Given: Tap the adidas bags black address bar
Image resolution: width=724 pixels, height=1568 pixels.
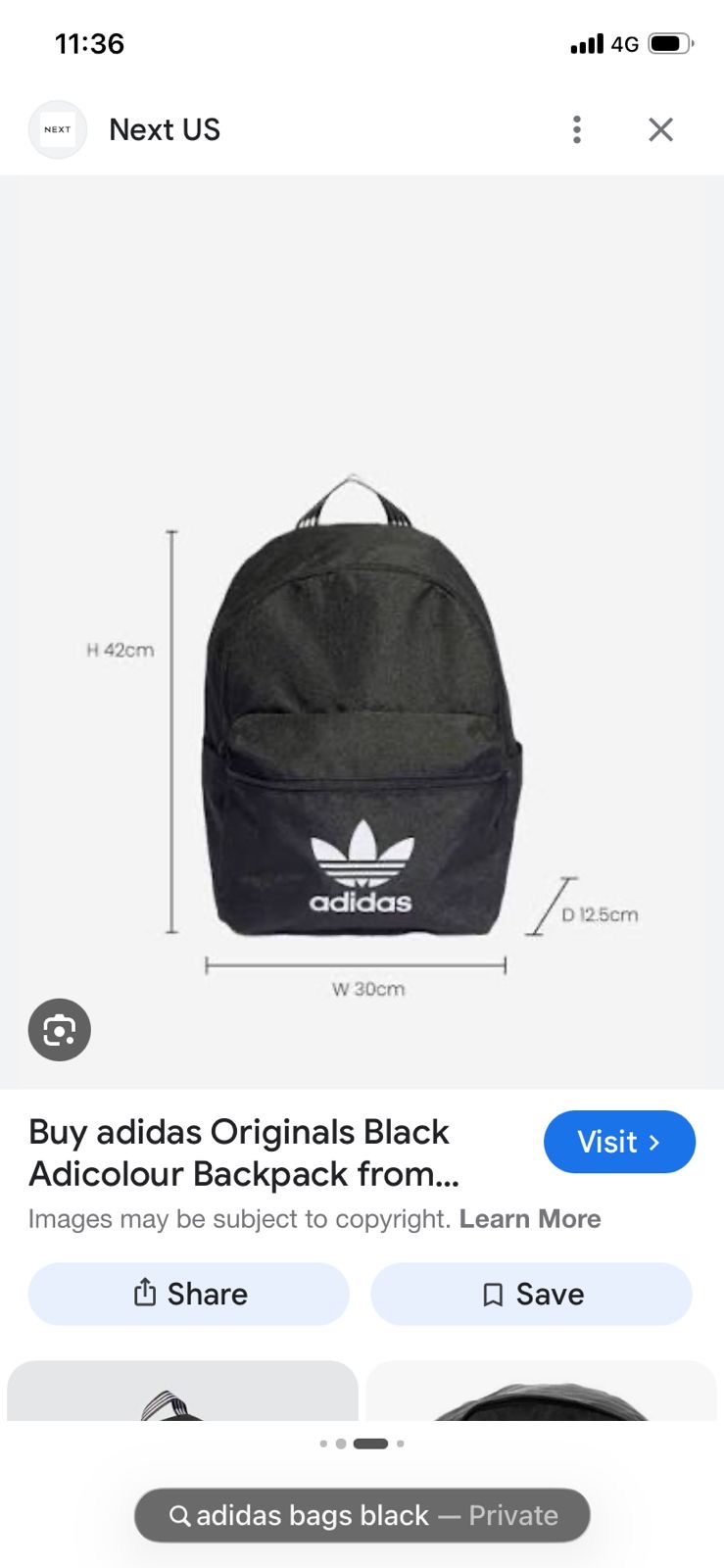Looking at the screenshot, I should (362, 1515).
